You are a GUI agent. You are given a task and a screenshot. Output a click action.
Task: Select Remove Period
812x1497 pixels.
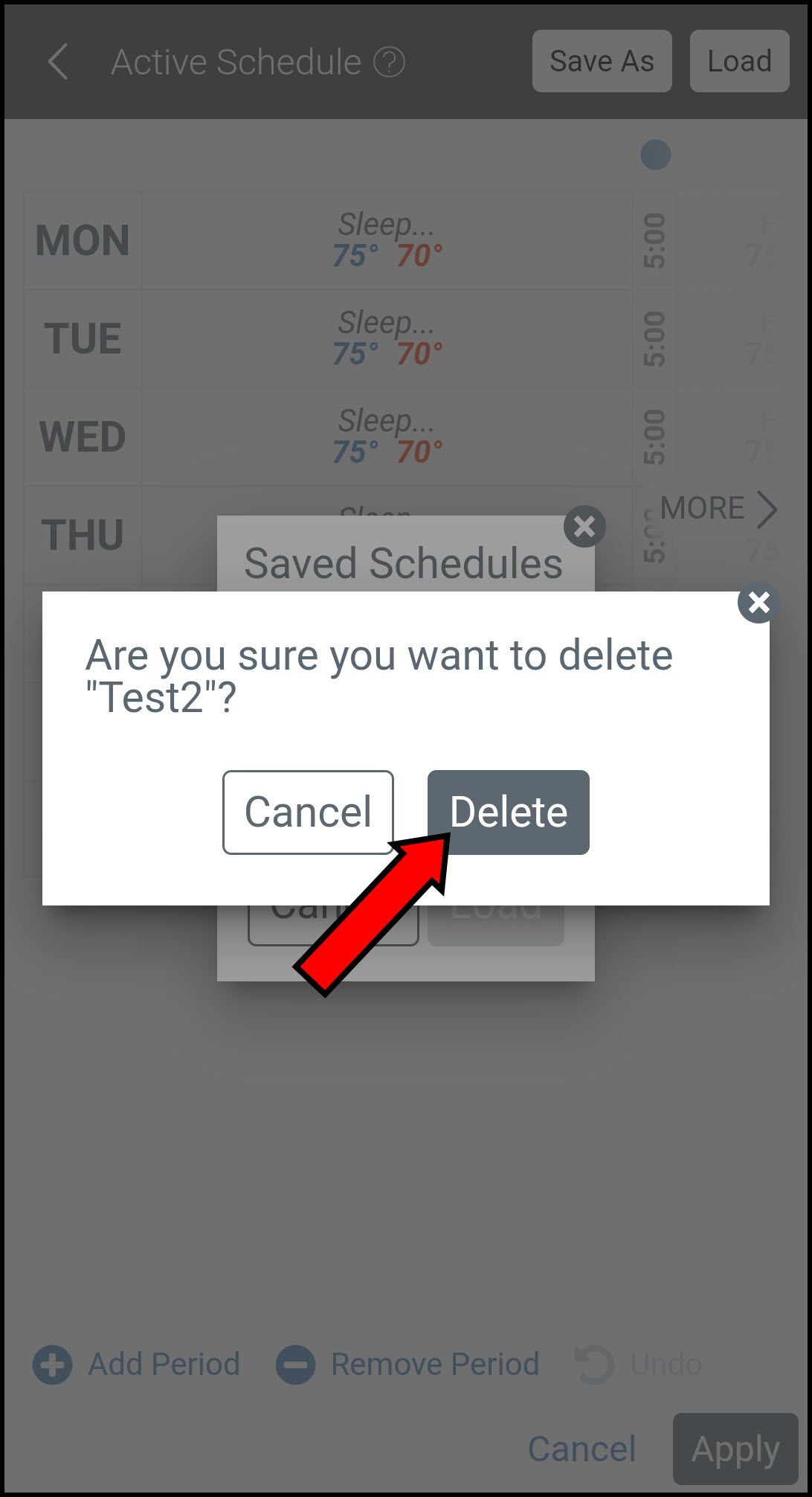pyautogui.click(x=407, y=1365)
